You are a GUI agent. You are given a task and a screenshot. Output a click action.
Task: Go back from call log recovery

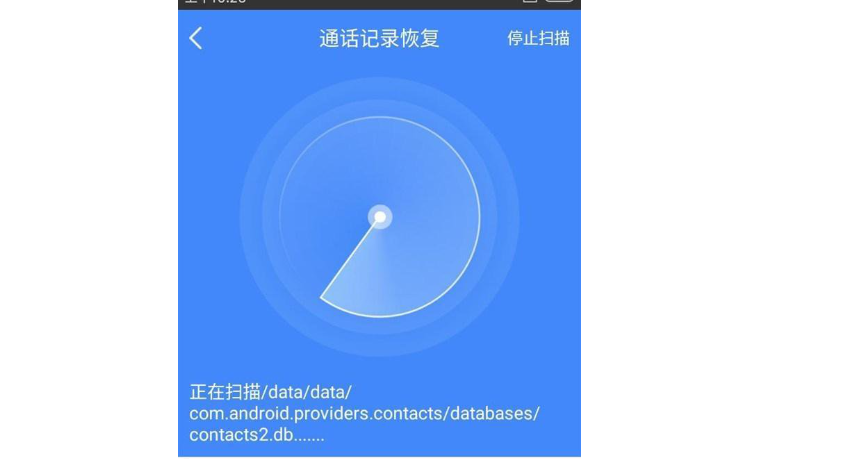(196, 39)
